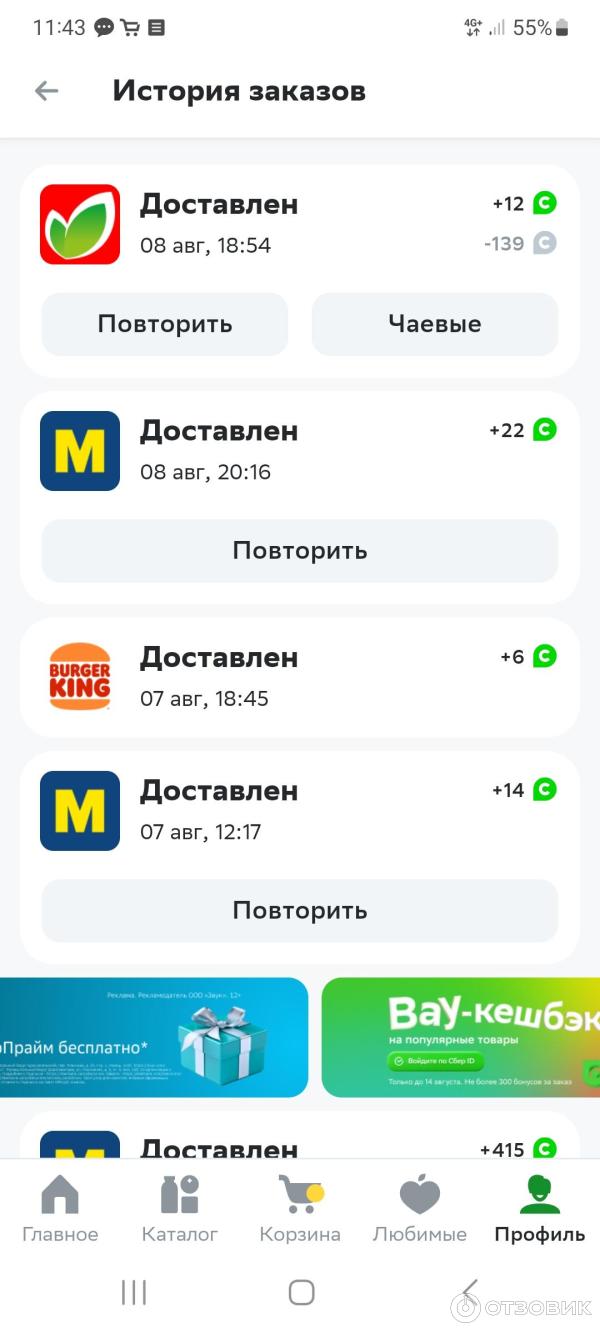Viewport: 600px width, 1333px height.
Task: Open the Прайм бесплатно gift banner
Action: click(x=155, y=1037)
